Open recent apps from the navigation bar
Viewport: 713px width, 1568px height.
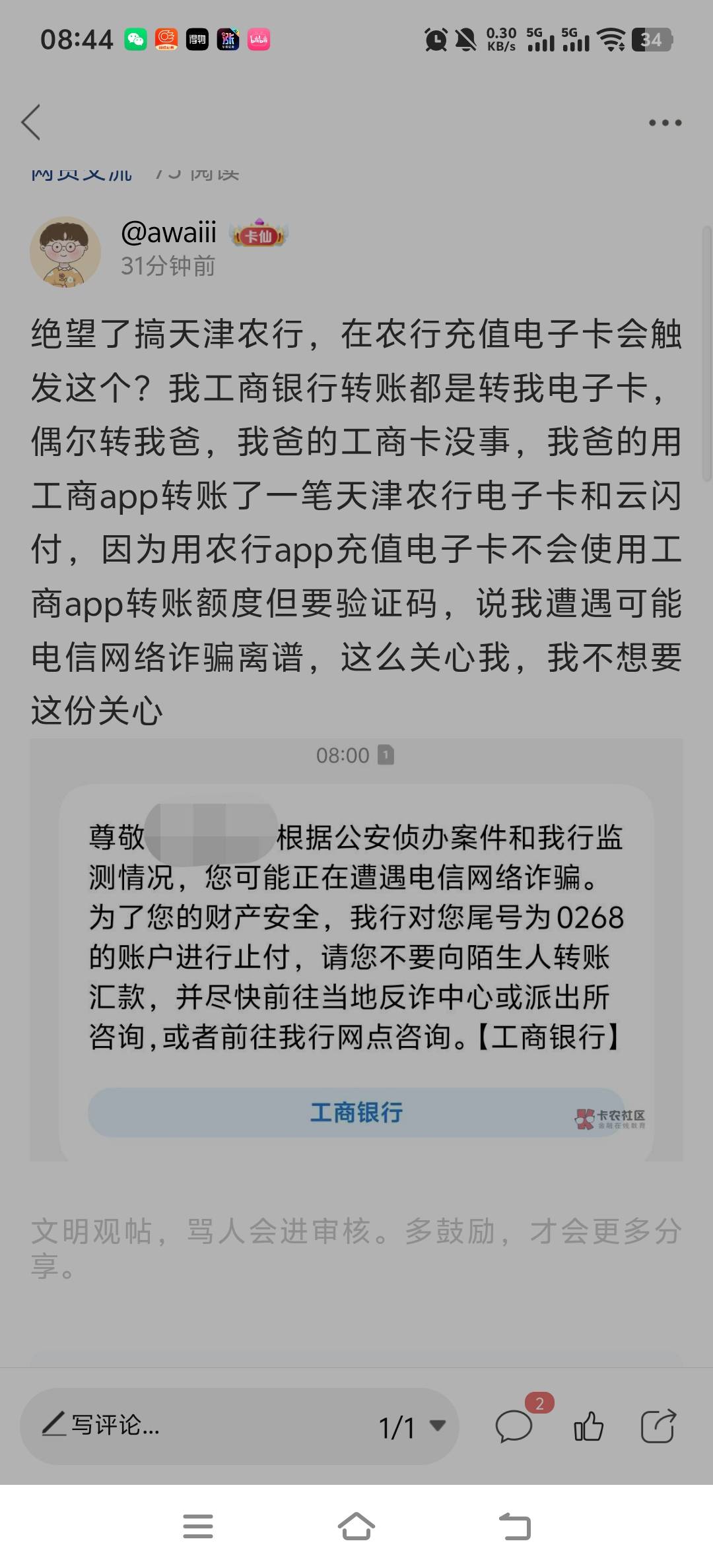(198, 1526)
